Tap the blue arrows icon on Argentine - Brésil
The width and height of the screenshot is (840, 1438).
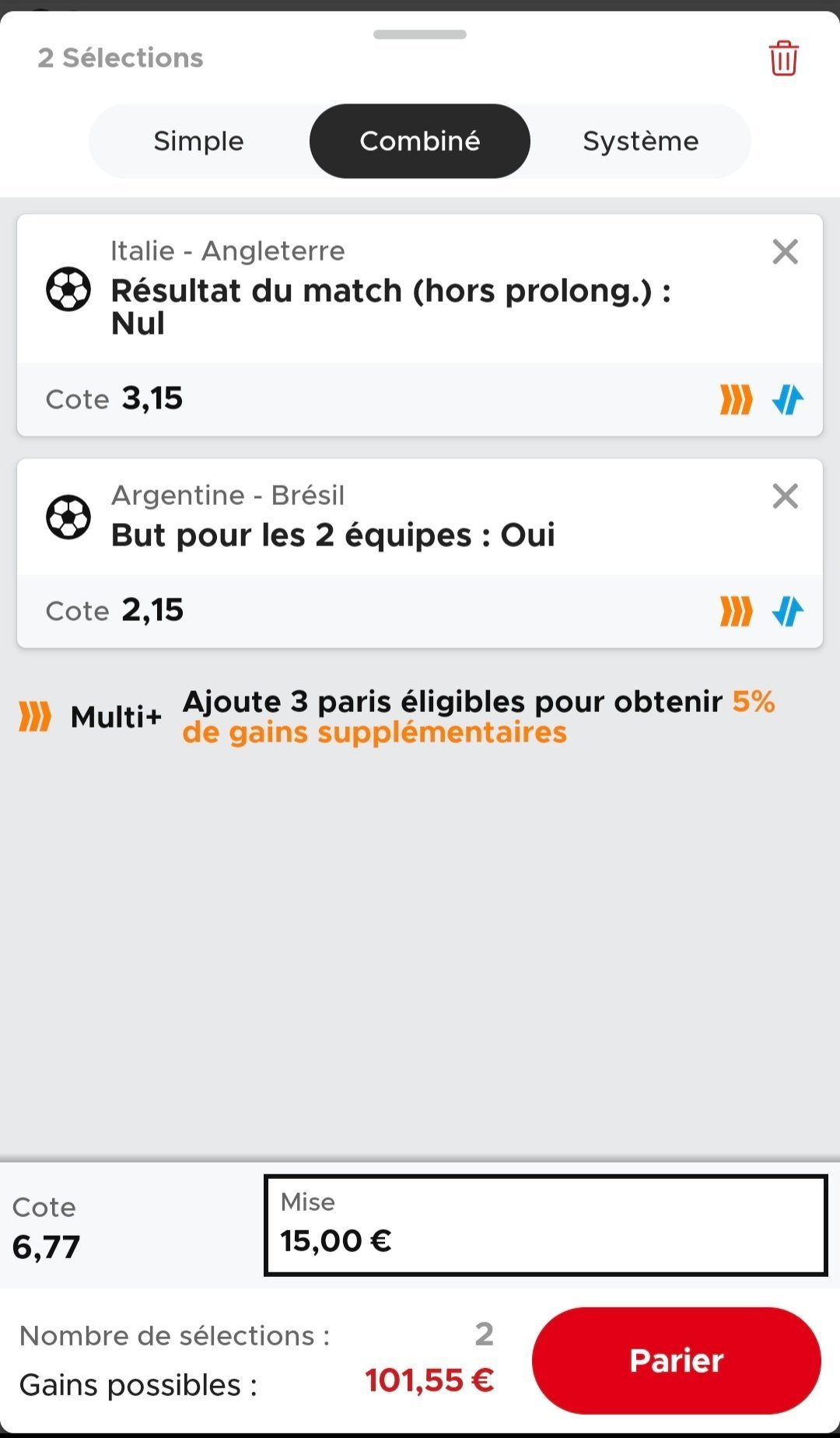(x=788, y=611)
